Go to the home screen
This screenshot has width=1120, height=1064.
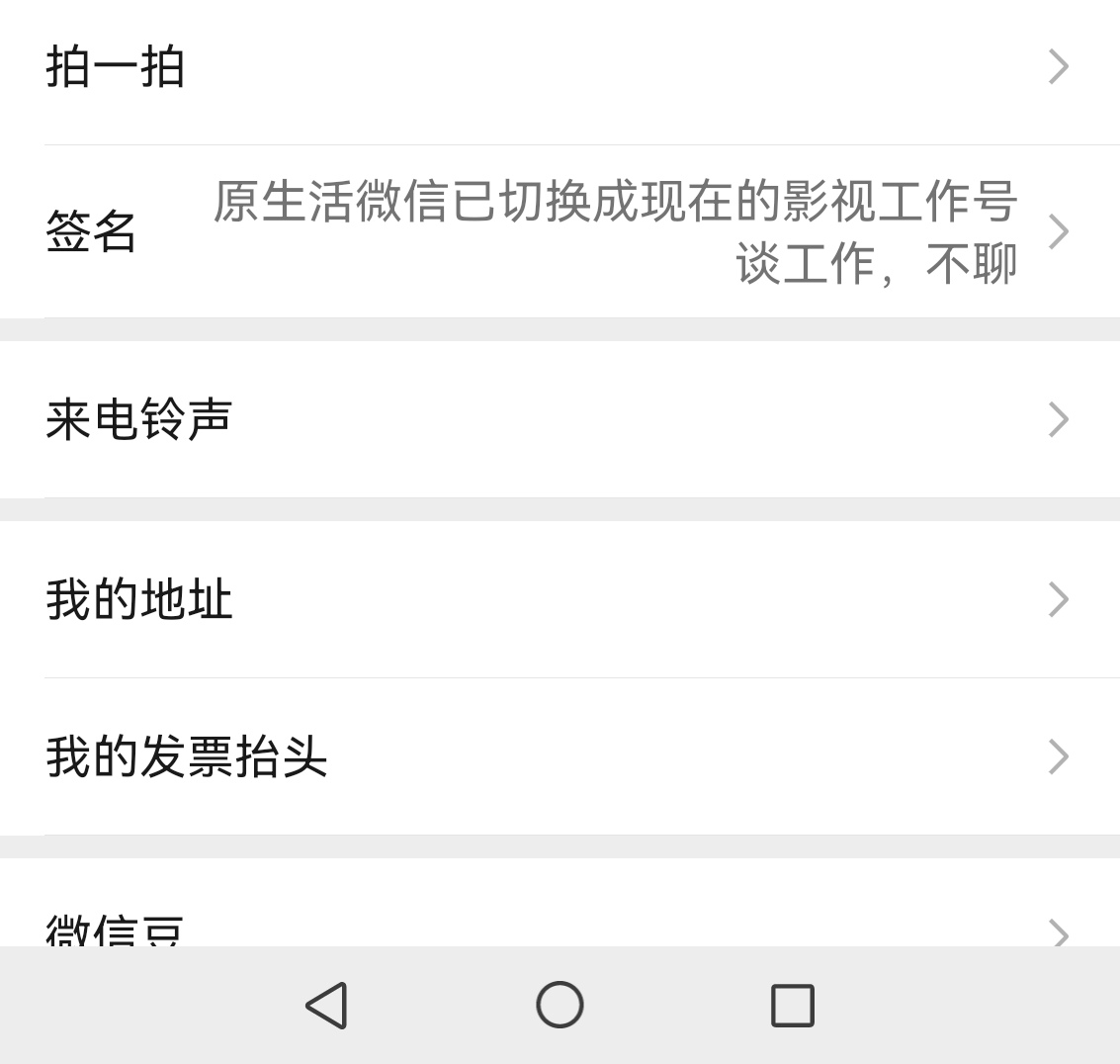pyautogui.click(x=560, y=1006)
